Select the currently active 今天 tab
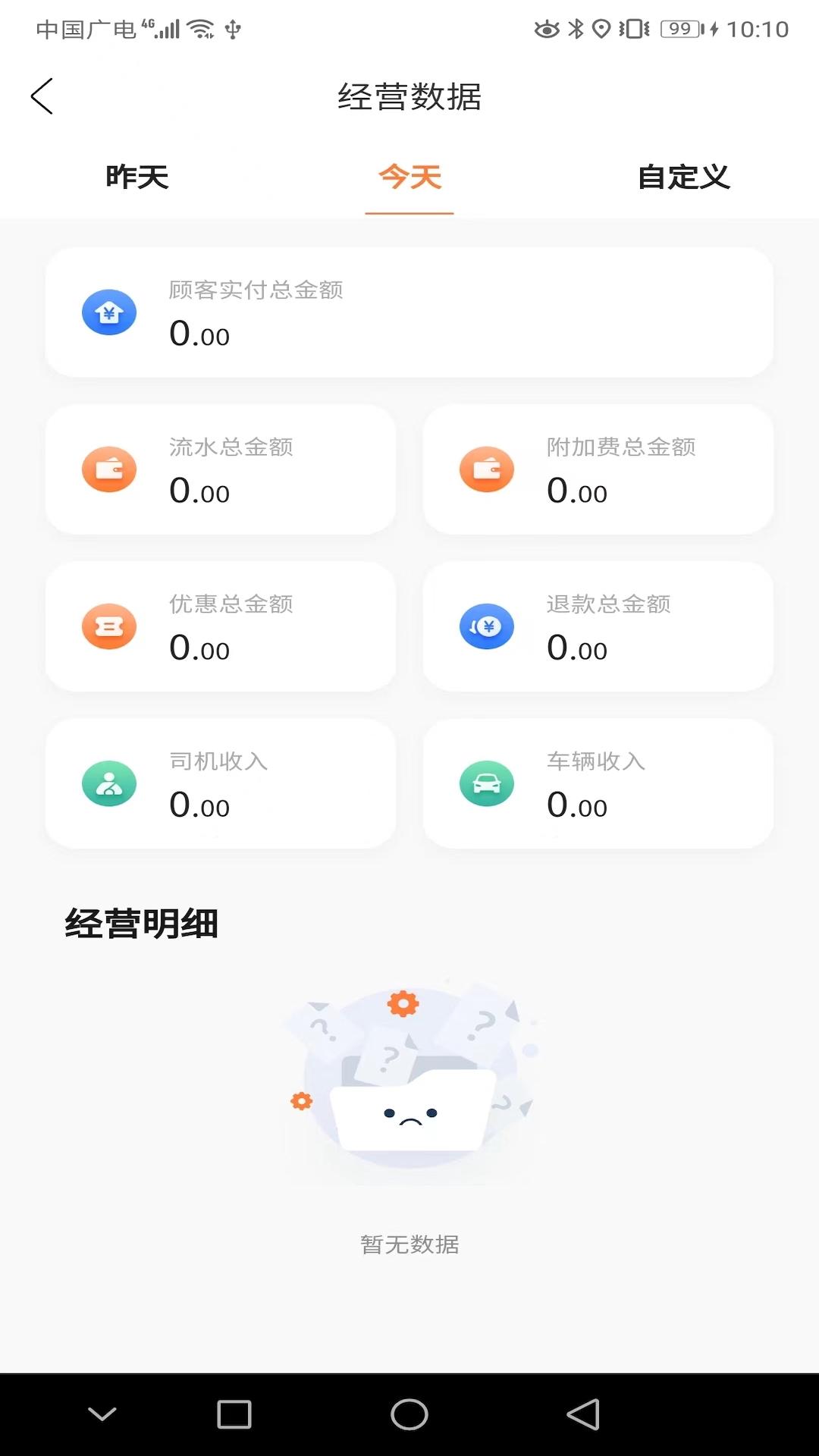 tap(409, 178)
